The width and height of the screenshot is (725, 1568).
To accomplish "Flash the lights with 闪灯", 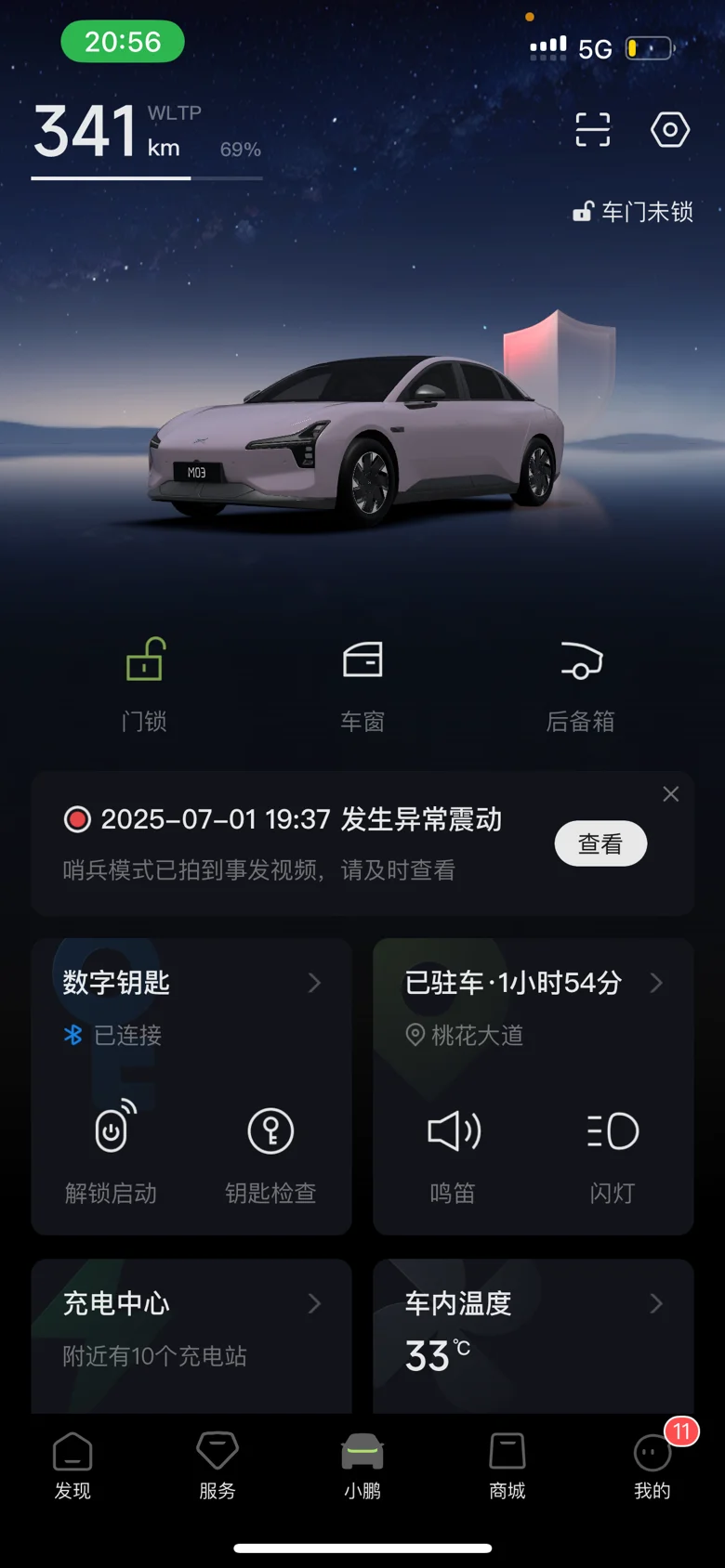I will (x=613, y=1152).
